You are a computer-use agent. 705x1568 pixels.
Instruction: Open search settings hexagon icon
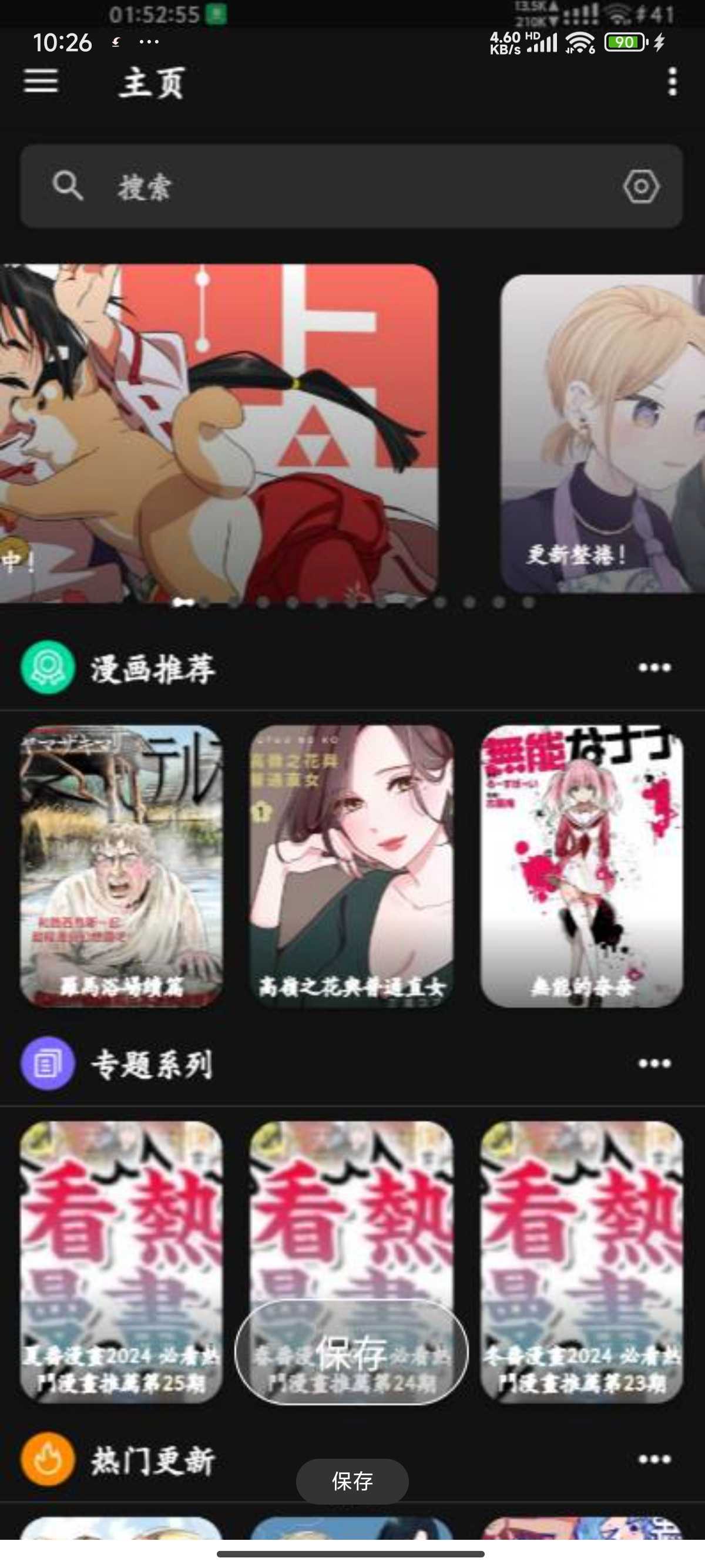641,186
